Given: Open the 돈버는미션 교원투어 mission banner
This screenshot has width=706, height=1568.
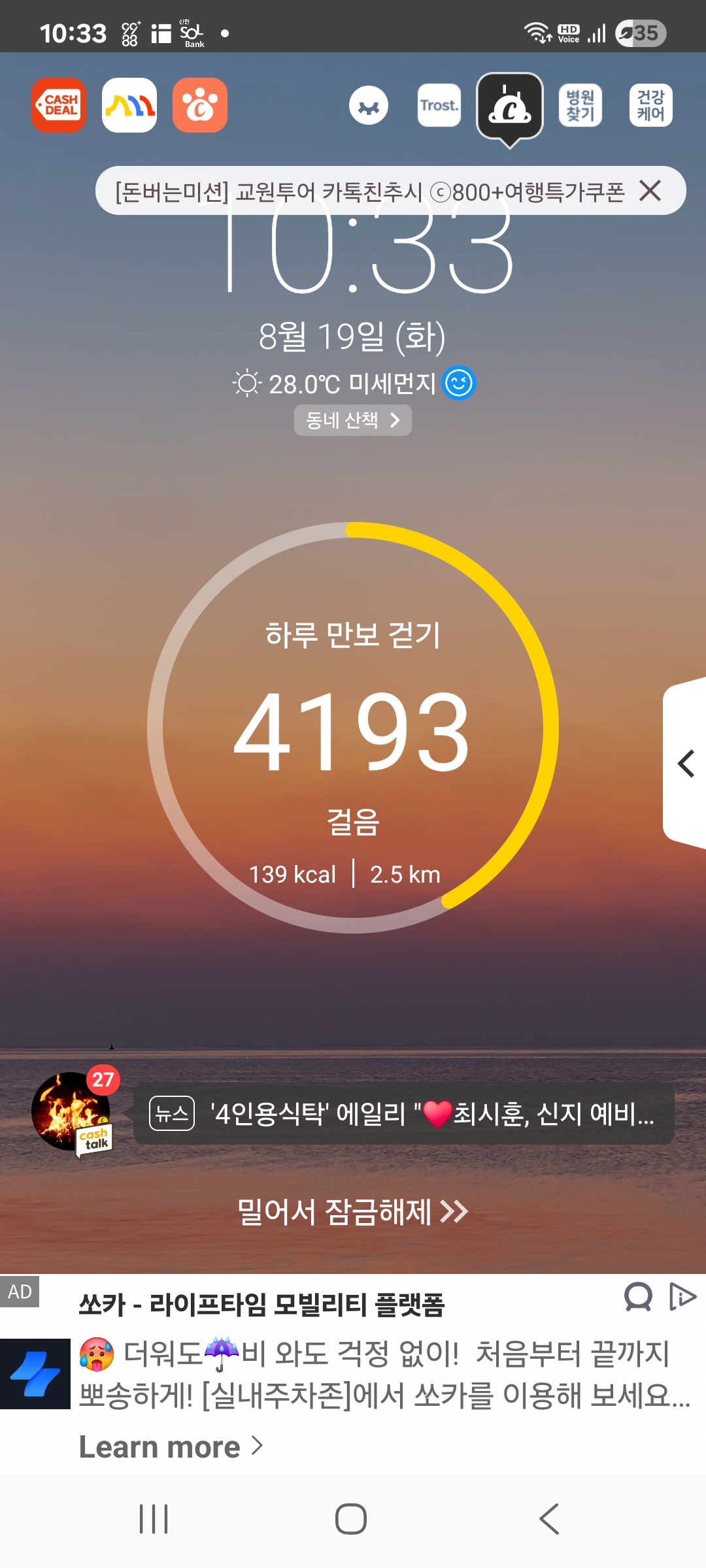Looking at the screenshot, I should tap(369, 191).
